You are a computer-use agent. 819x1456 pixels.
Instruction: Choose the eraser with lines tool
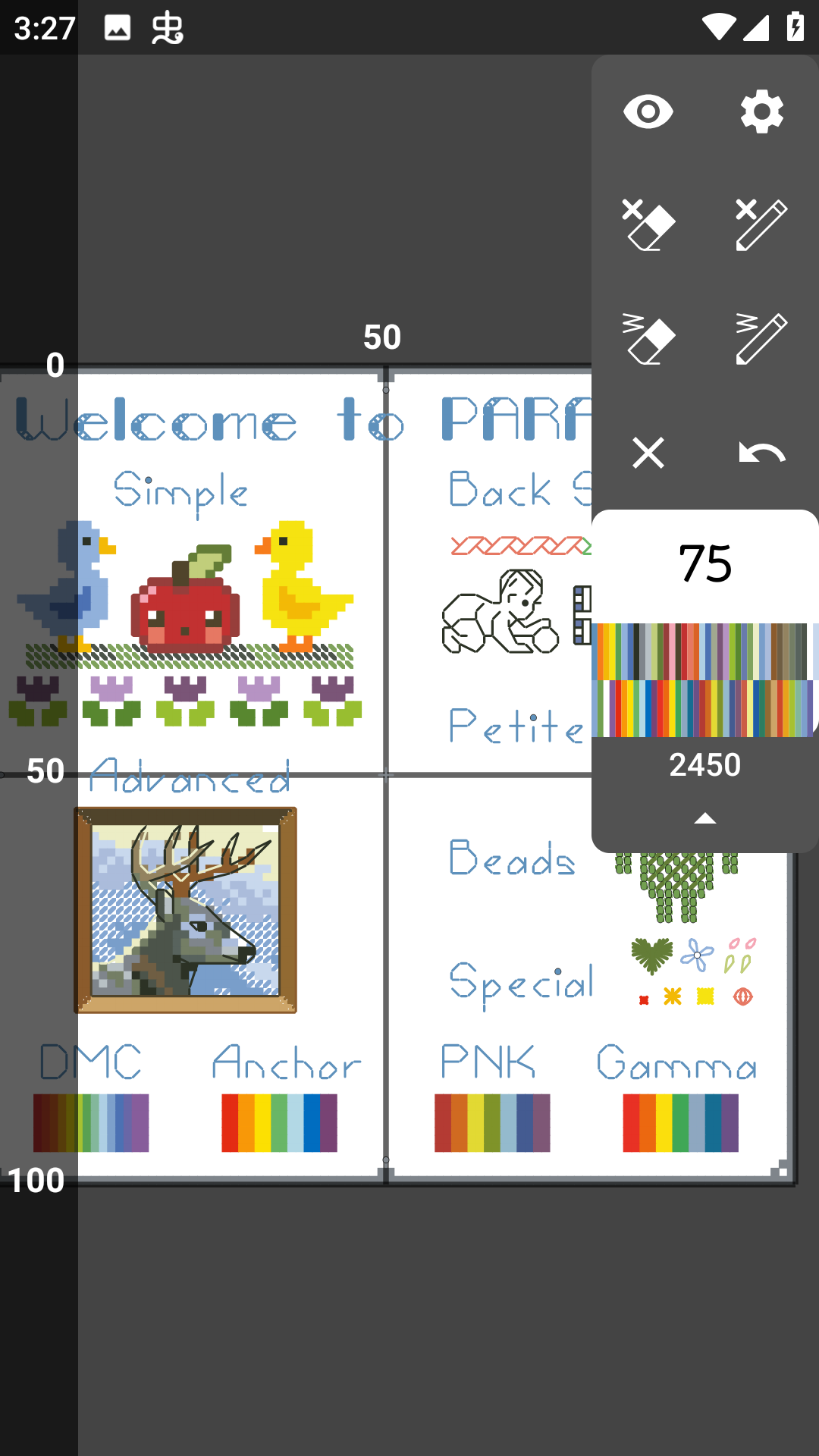(648, 339)
